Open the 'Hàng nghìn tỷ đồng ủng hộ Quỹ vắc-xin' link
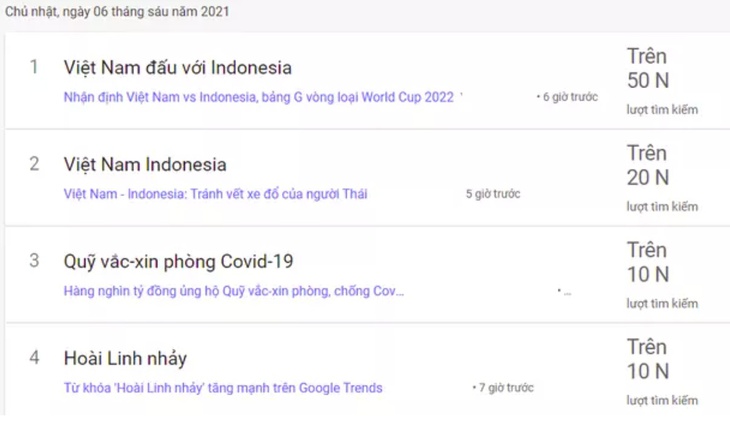Image resolution: width=730 pixels, height=429 pixels. (x=233, y=291)
